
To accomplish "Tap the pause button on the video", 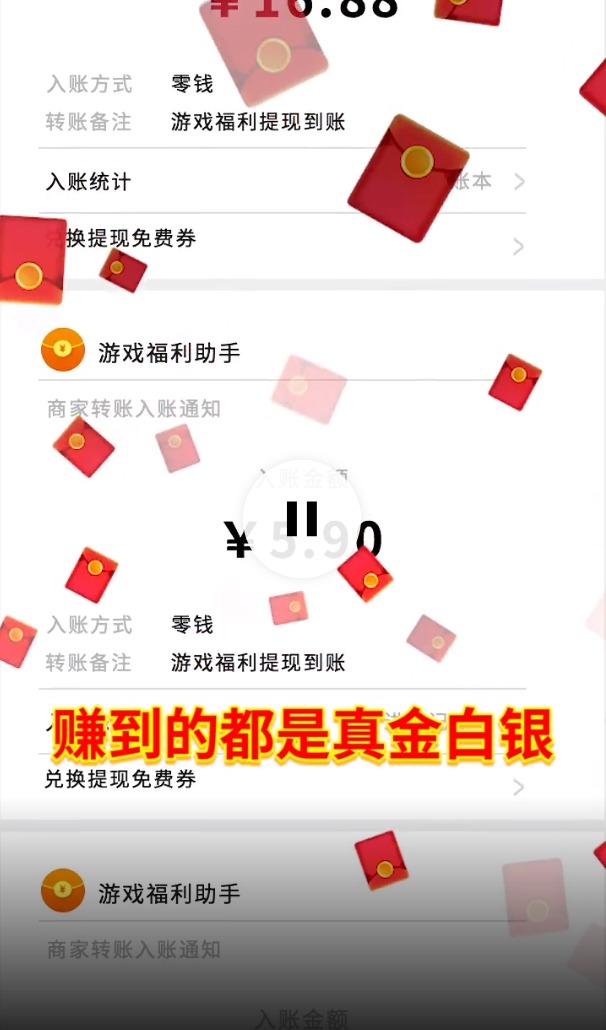I will coord(302,520).
